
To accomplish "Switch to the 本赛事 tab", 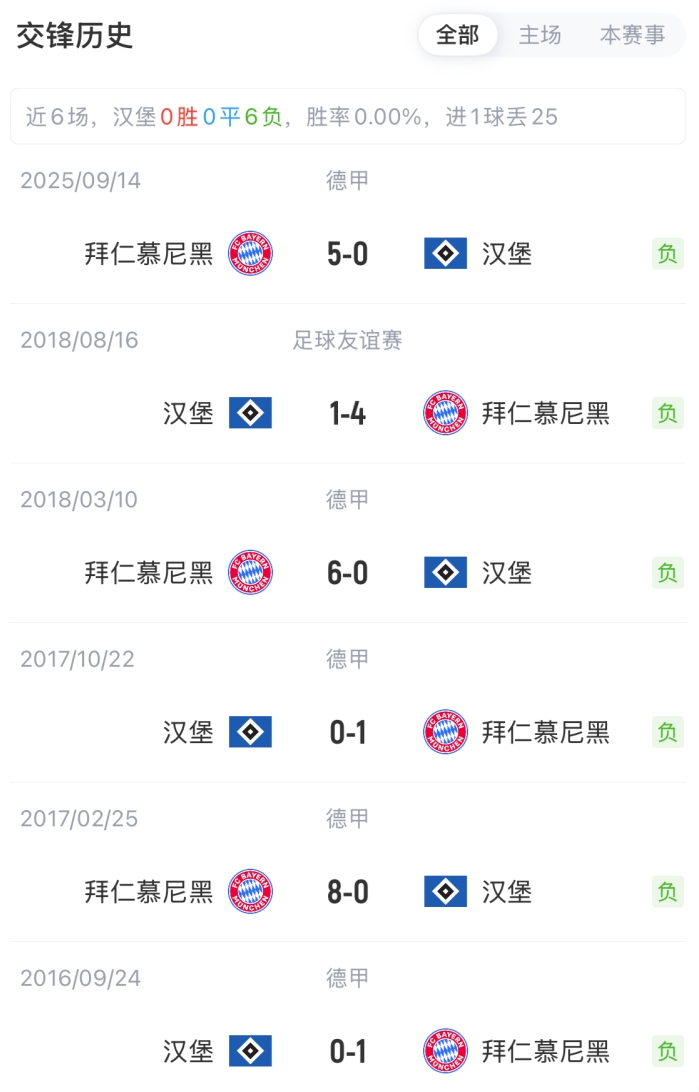I will 632,36.
